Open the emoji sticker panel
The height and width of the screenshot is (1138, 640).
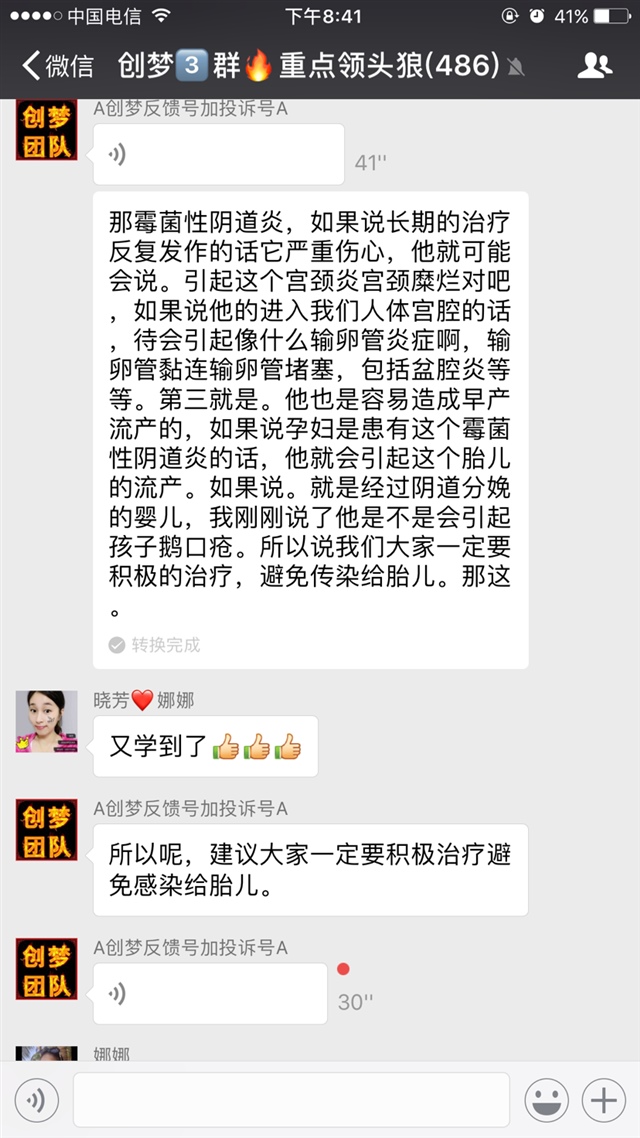click(x=547, y=1101)
